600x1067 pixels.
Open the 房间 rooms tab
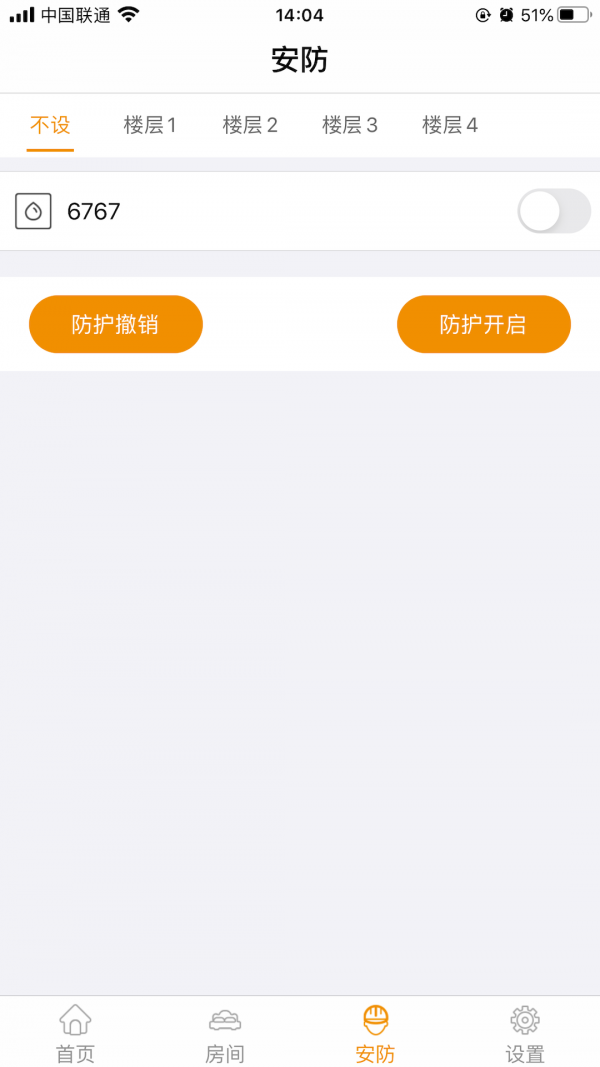click(x=225, y=1033)
